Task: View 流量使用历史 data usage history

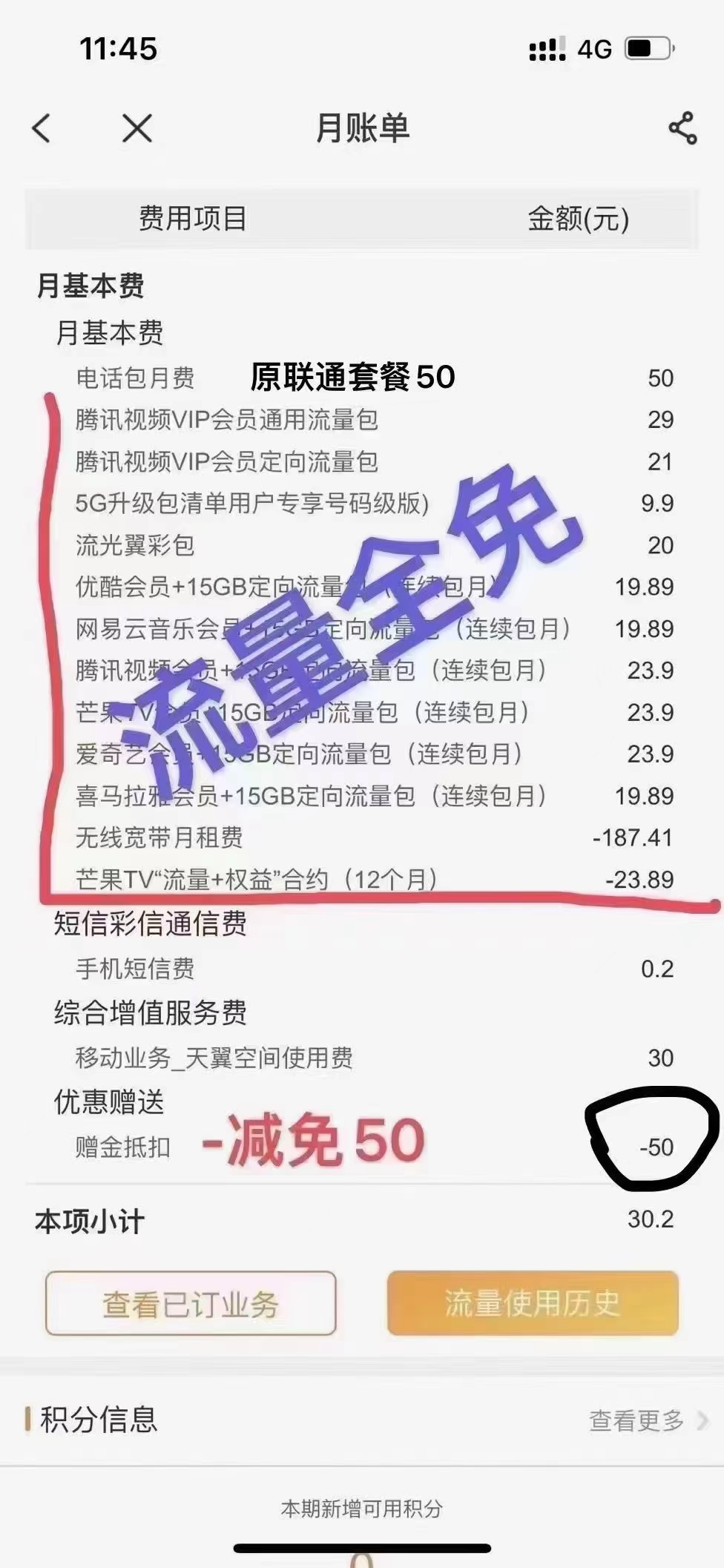Action: point(532,1303)
